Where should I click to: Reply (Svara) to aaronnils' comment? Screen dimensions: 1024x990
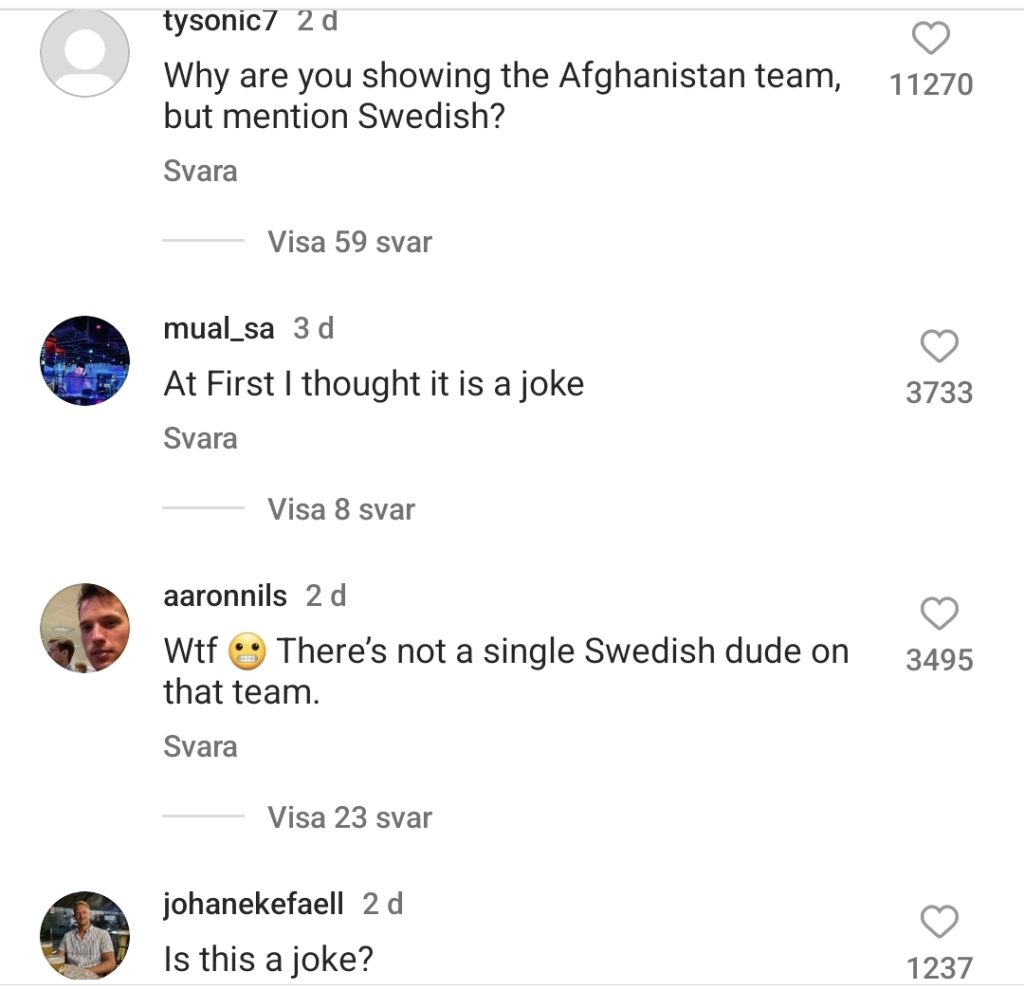click(200, 746)
